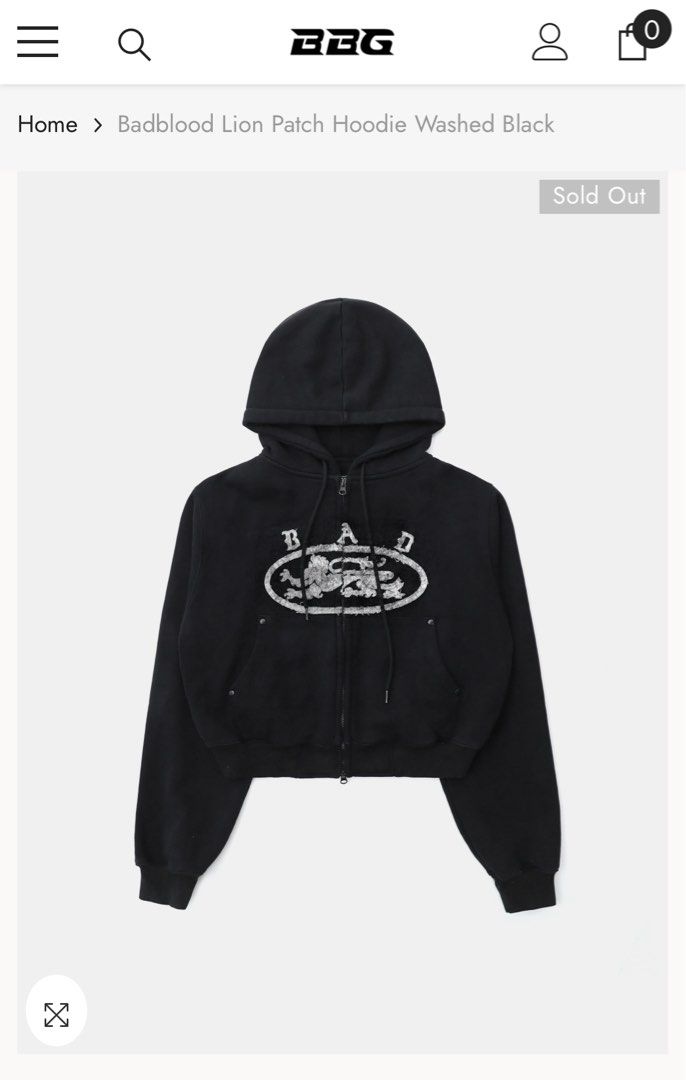
Task: Expand product image to fullscreen
Action: (x=57, y=1015)
